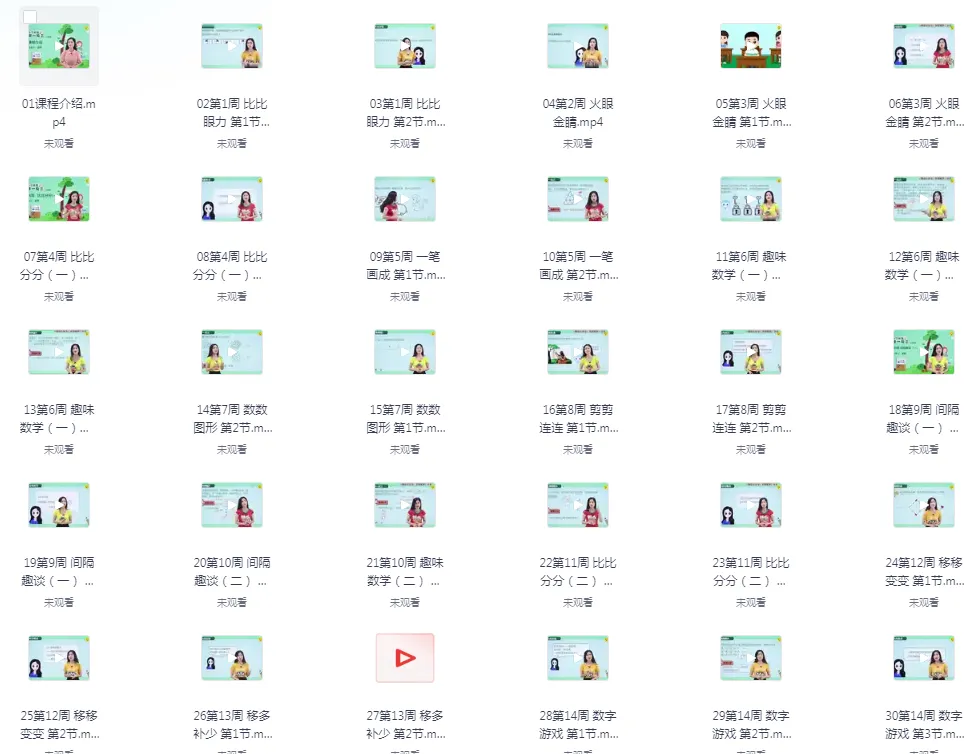The image size is (973, 754).
Task: Select the checkbox on 01课程介绍.mp4
Action: [30, 18]
